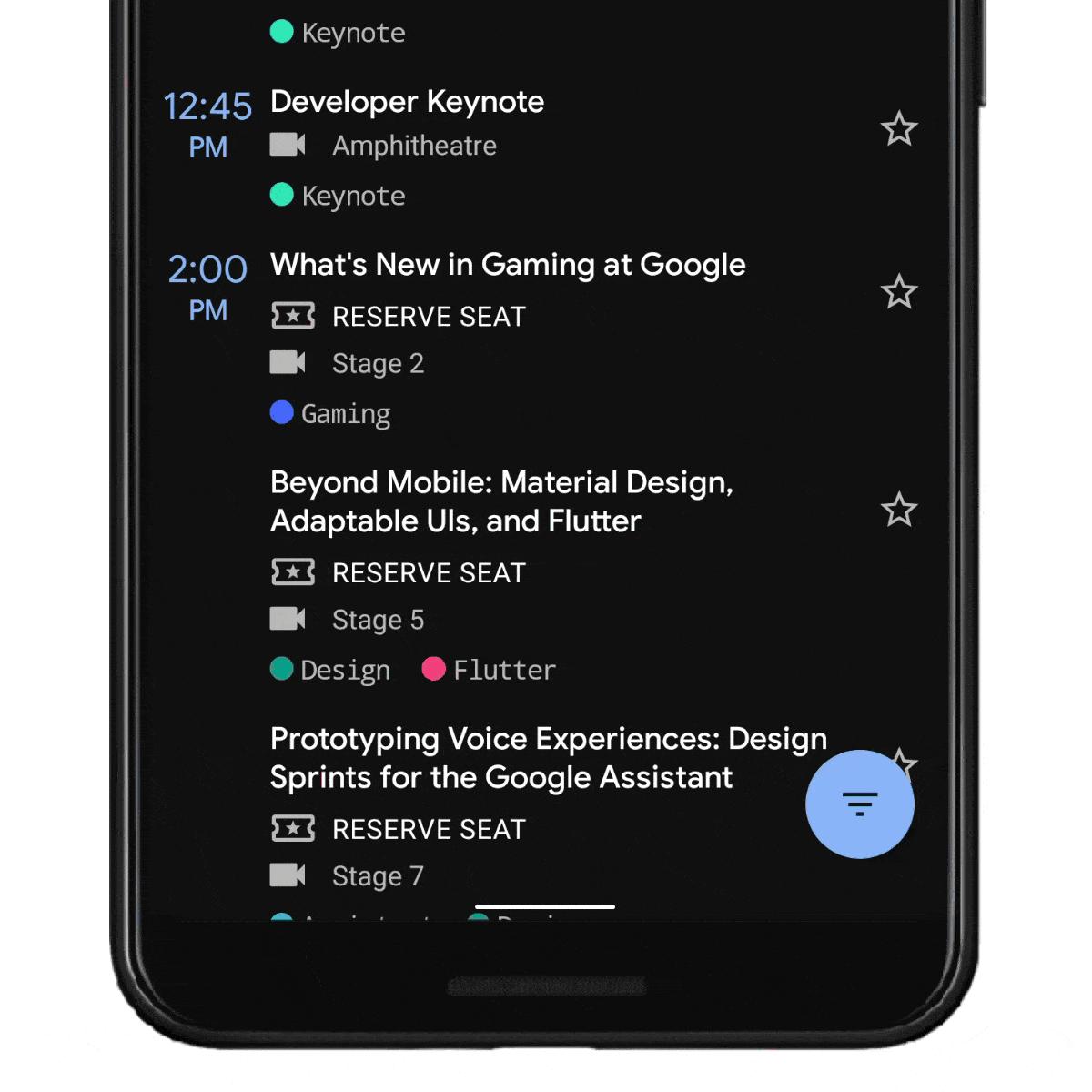Open Developer Keynote session details

click(x=407, y=103)
